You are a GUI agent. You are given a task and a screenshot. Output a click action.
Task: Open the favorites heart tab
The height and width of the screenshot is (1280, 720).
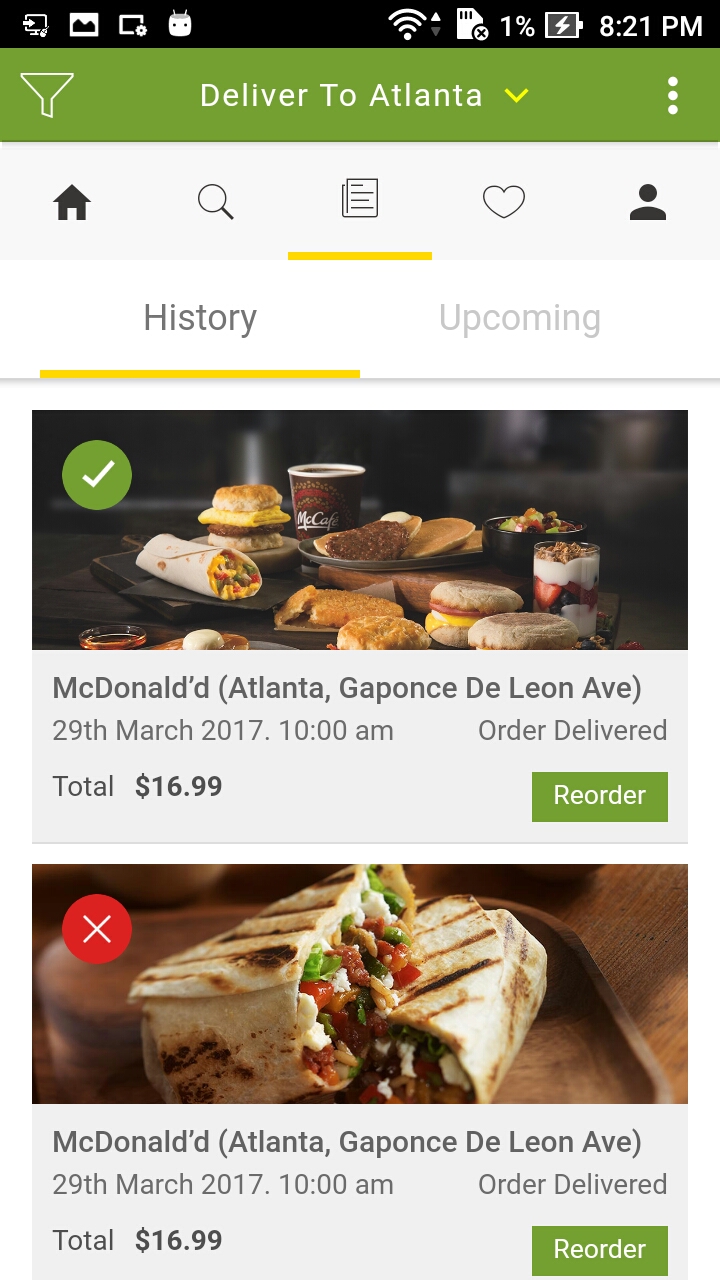click(x=504, y=202)
